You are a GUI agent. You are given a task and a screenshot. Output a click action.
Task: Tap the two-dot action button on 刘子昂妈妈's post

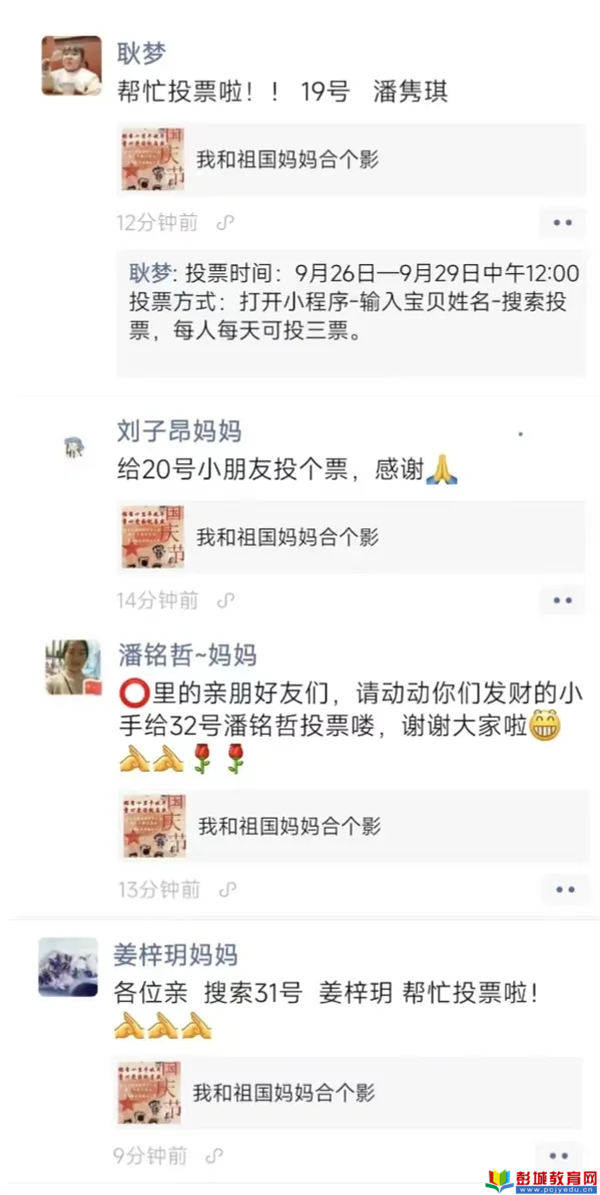(562, 600)
